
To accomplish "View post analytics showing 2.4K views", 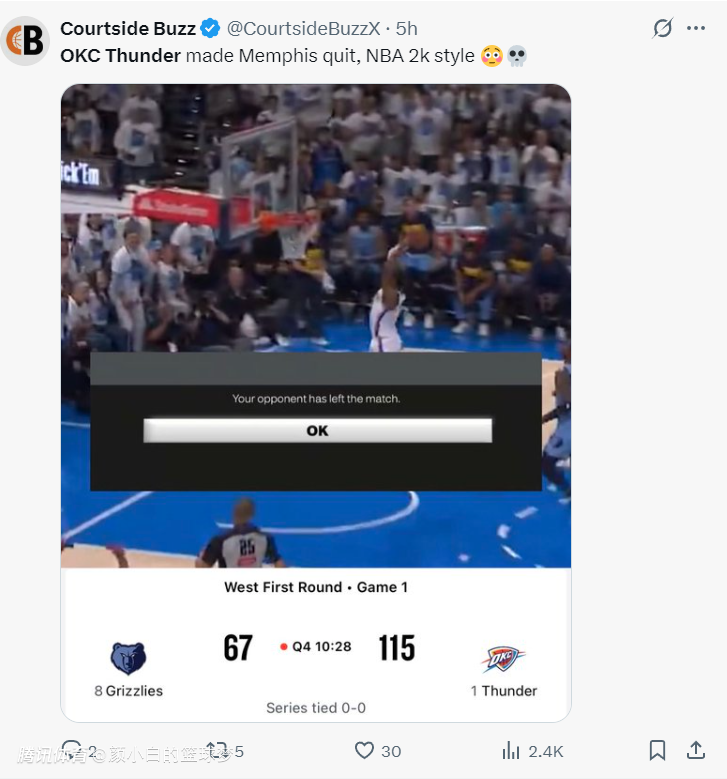I will tap(511, 750).
